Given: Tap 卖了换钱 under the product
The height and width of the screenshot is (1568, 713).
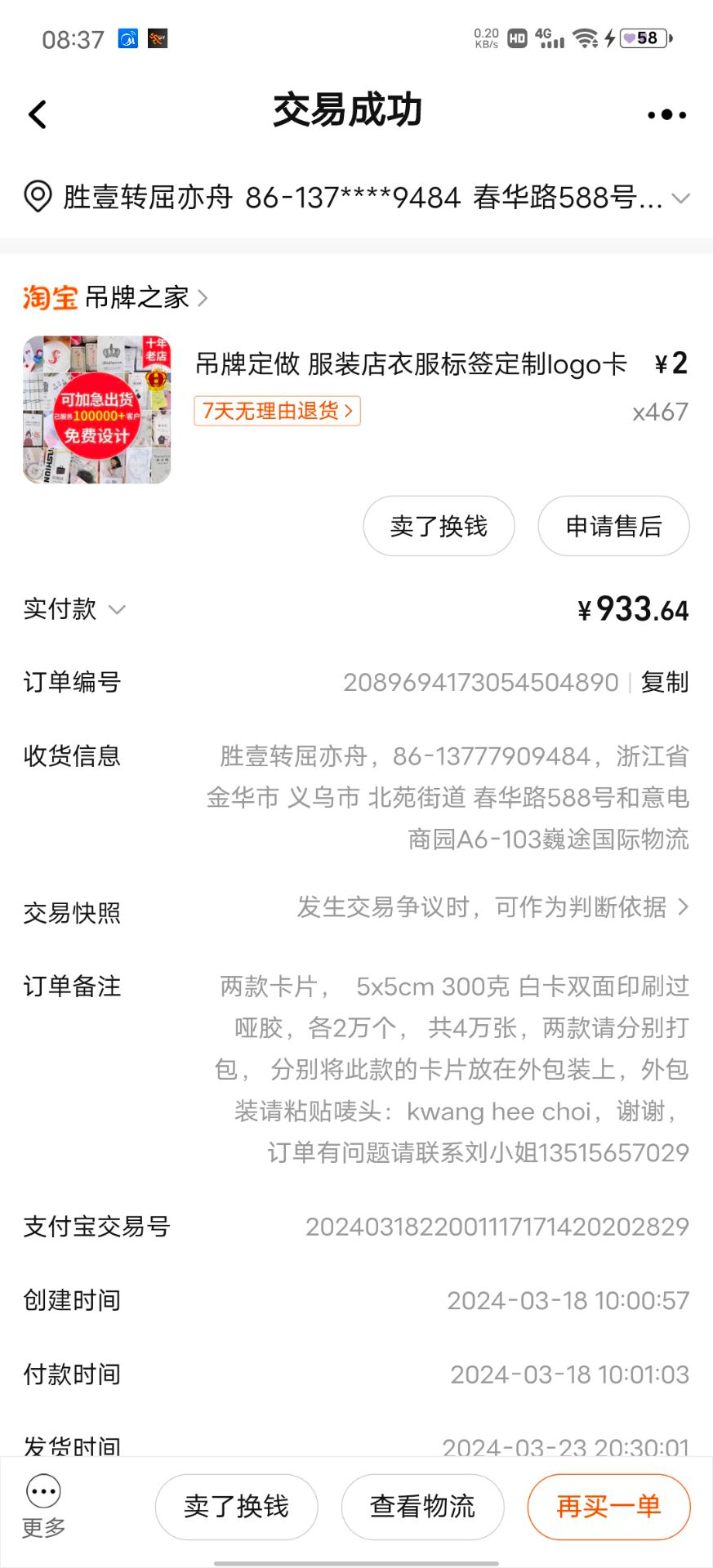Looking at the screenshot, I should (439, 527).
